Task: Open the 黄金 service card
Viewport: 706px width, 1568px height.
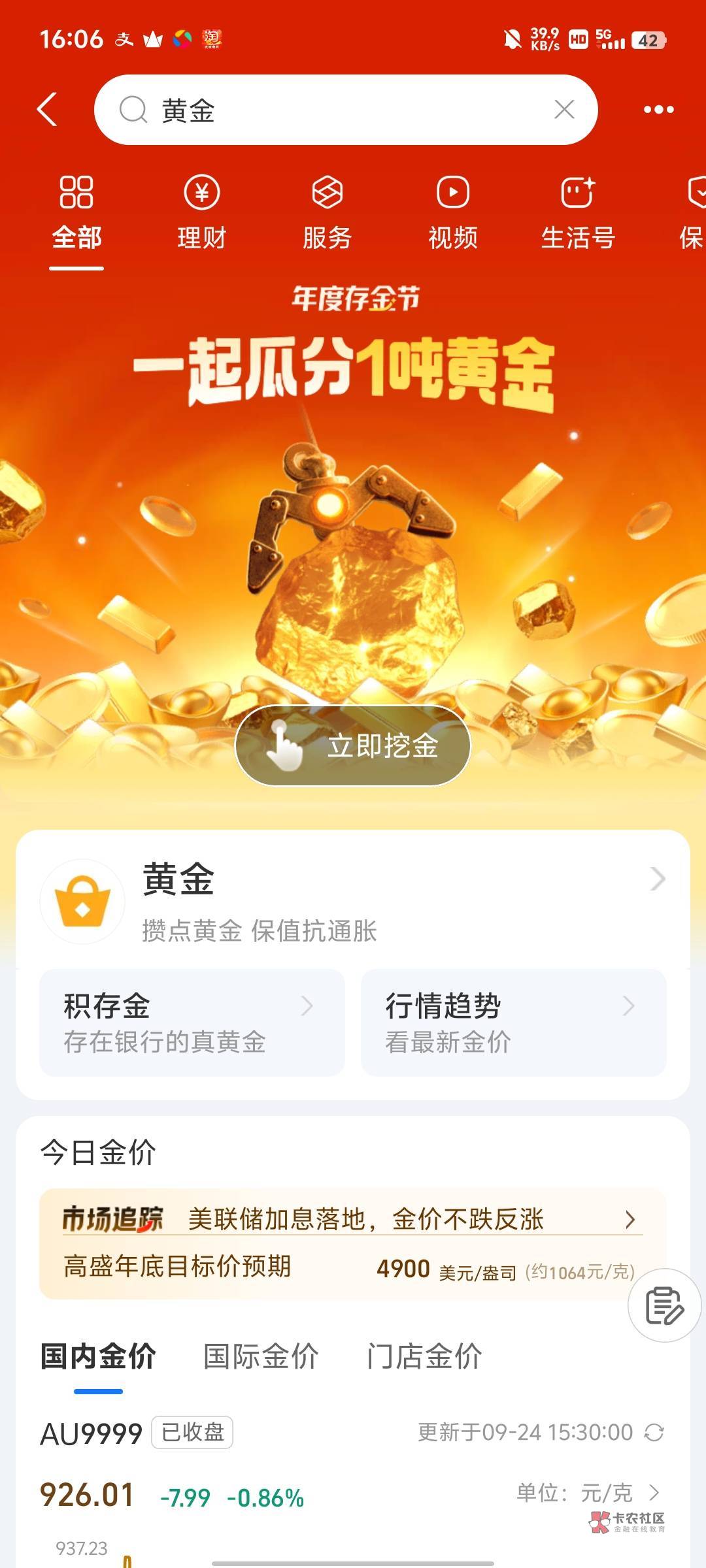Action: pos(353,900)
